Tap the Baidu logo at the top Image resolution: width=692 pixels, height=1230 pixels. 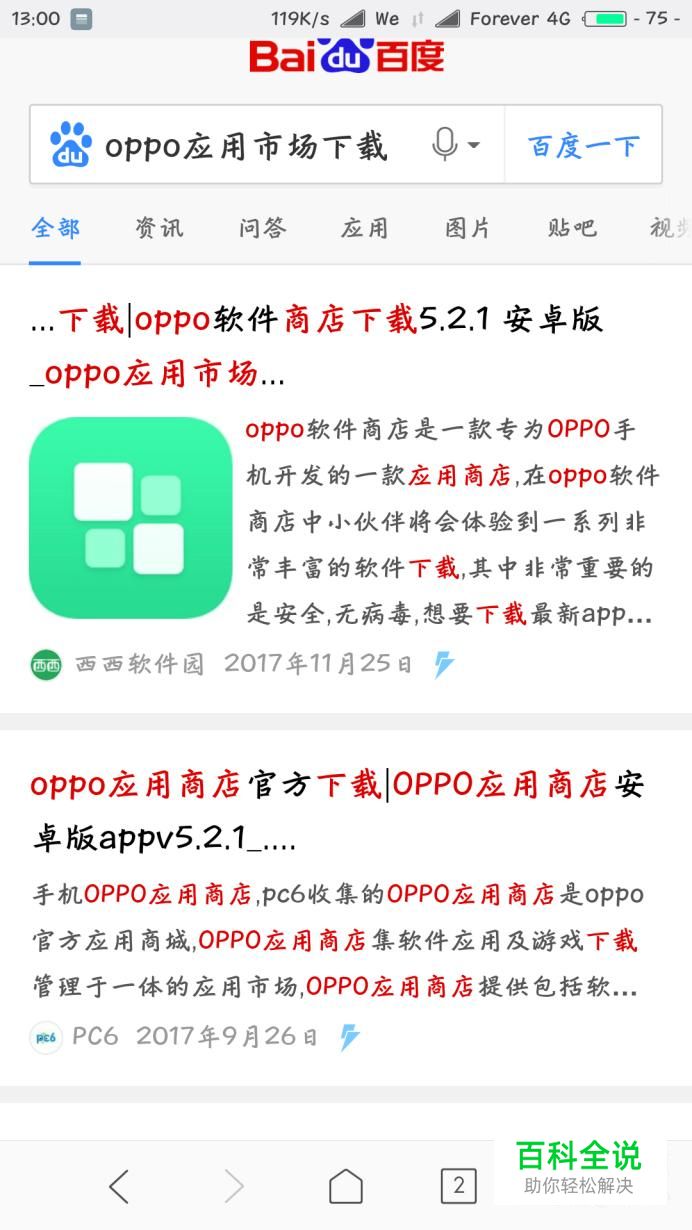[346, 55]
